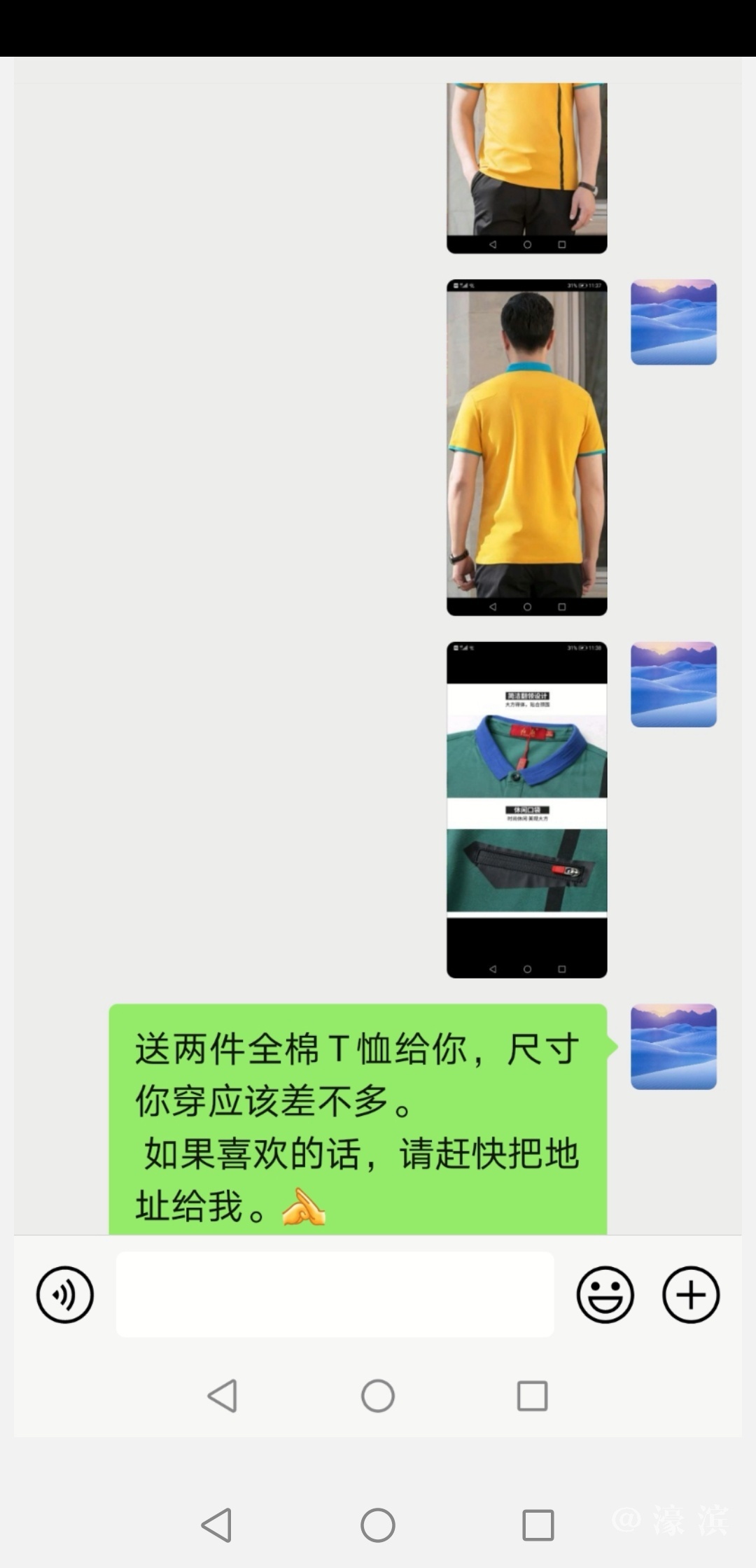The width and height of the screenshot is (756, 1568).
Task: Open the plus attachments menu
Action: pos(690,1294)
